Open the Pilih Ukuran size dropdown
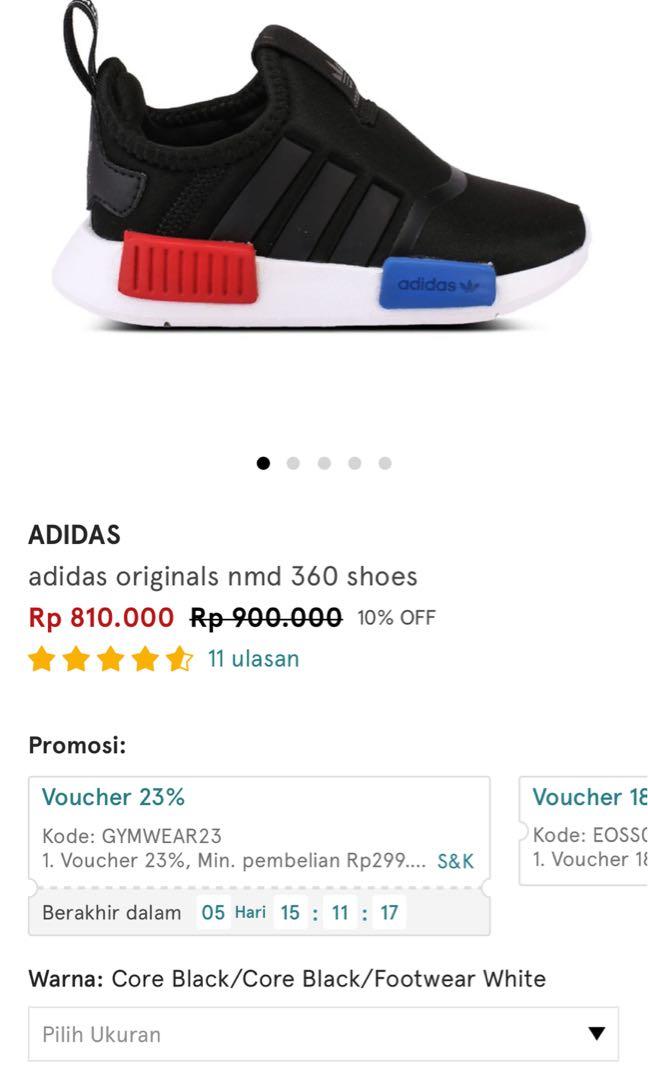The image size is (648, 1080). pos(323,1034)
